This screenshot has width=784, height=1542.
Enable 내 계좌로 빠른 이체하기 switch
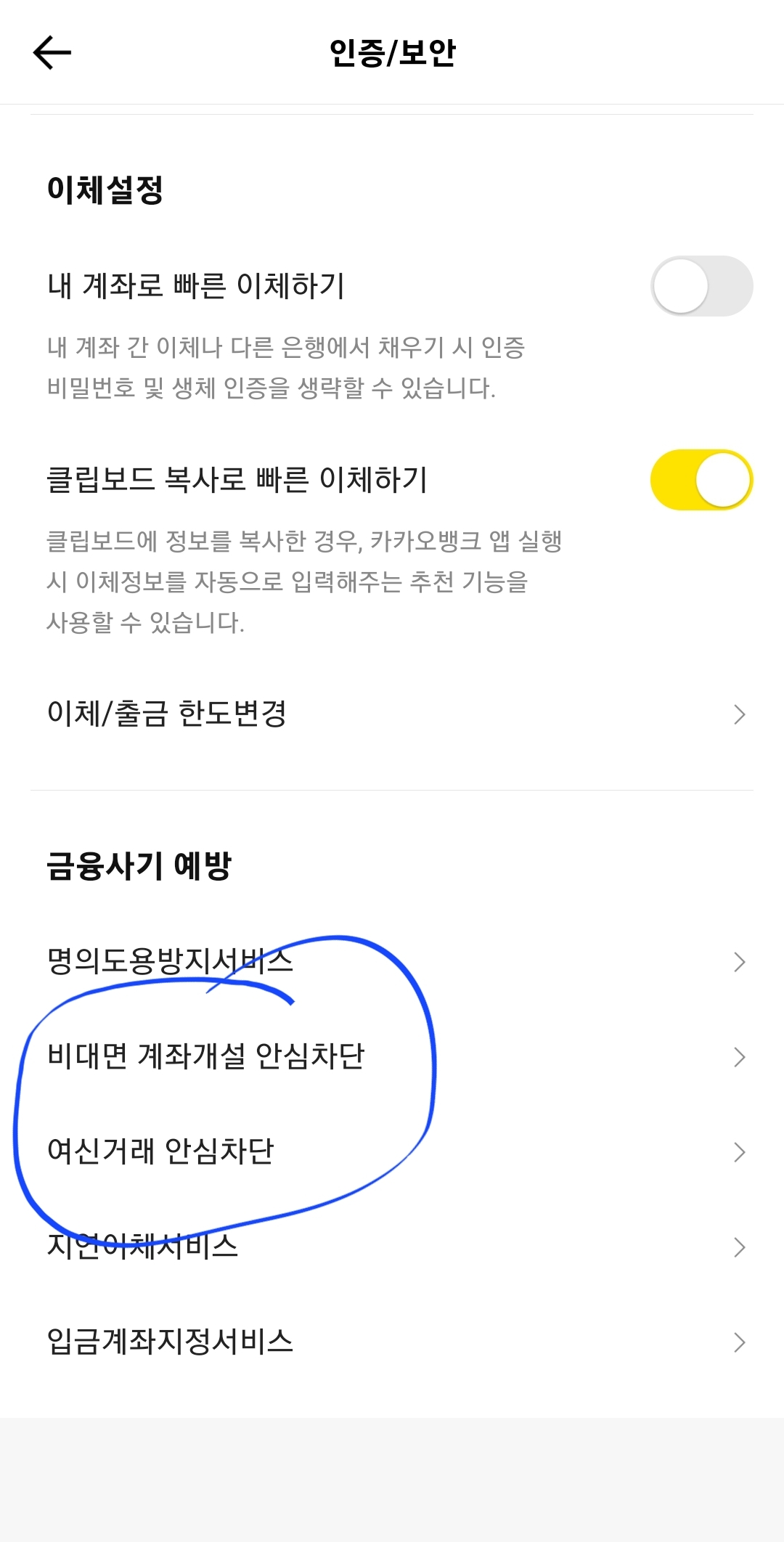point(701,286)
